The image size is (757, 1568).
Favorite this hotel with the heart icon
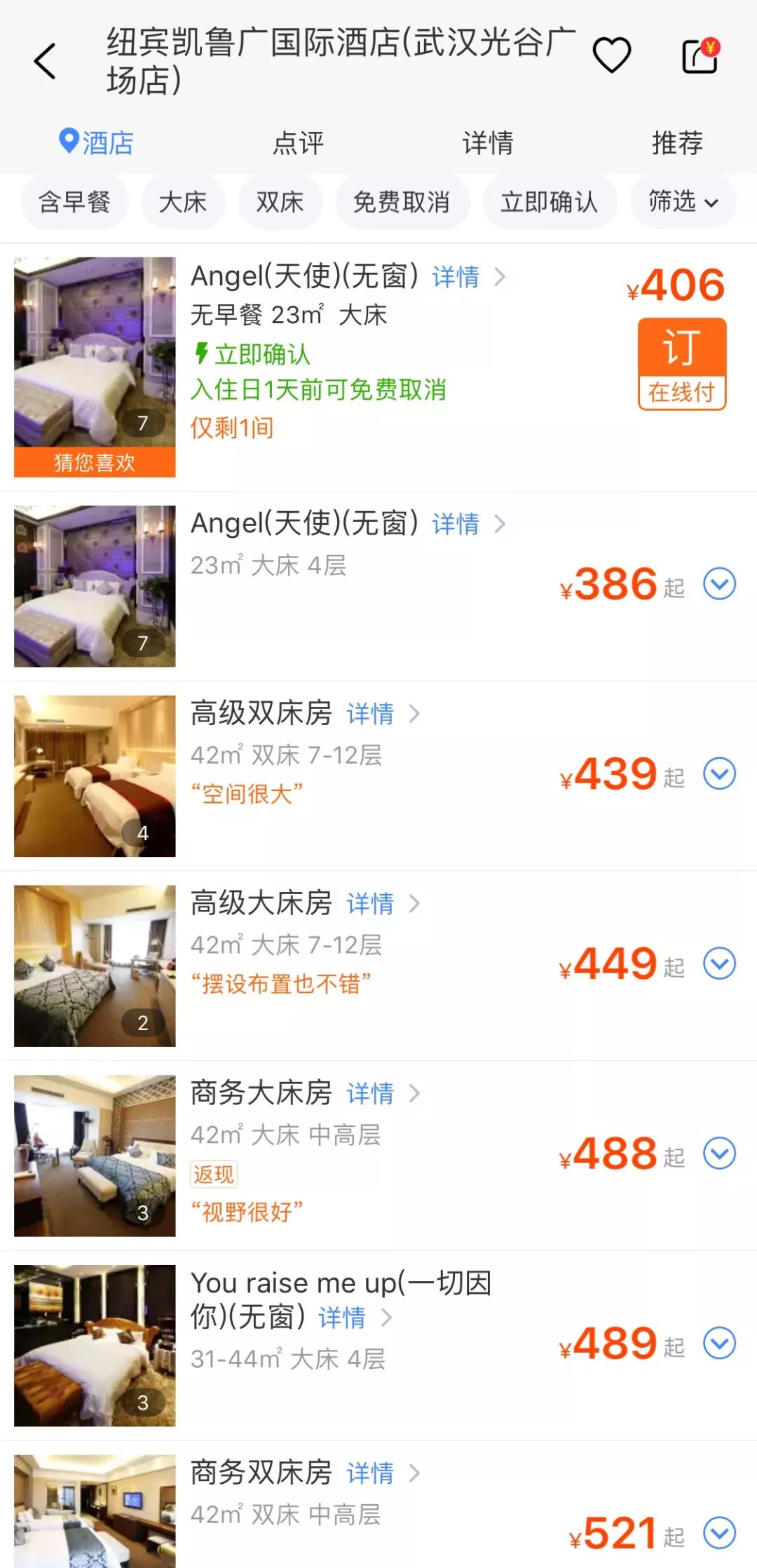pyautogui.click(x=612, y=55)
